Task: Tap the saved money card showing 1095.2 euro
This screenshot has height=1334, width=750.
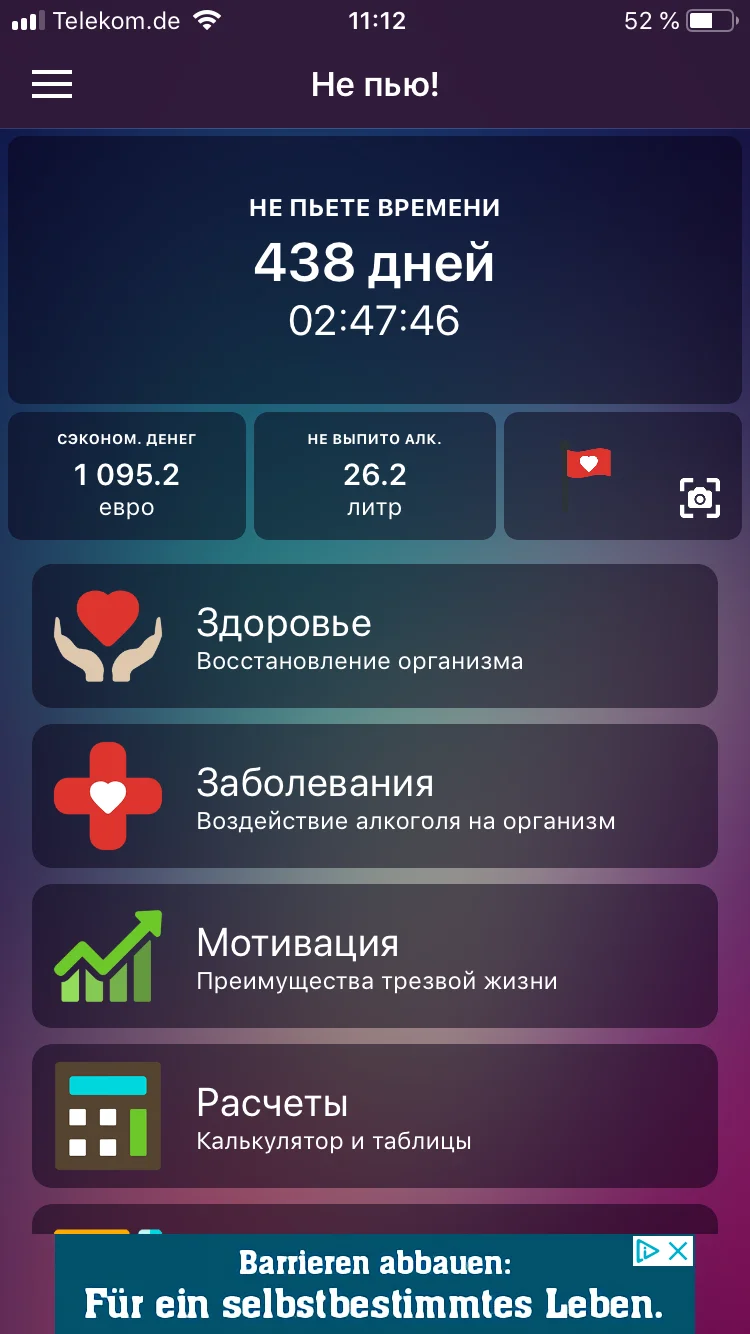Action: click(127, 475)
